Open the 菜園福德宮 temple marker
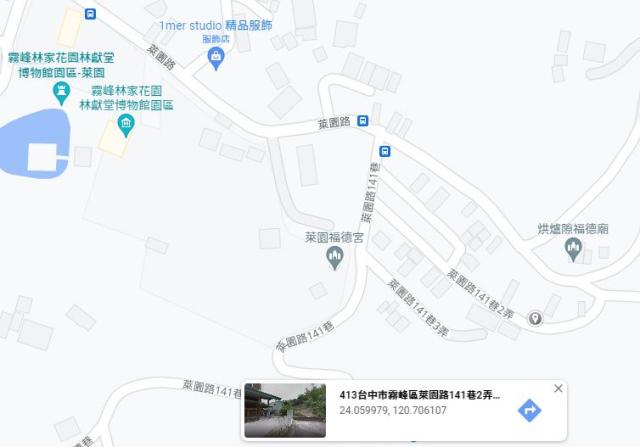The width and height of the screenshot is (640, 447). click(336, 260)
